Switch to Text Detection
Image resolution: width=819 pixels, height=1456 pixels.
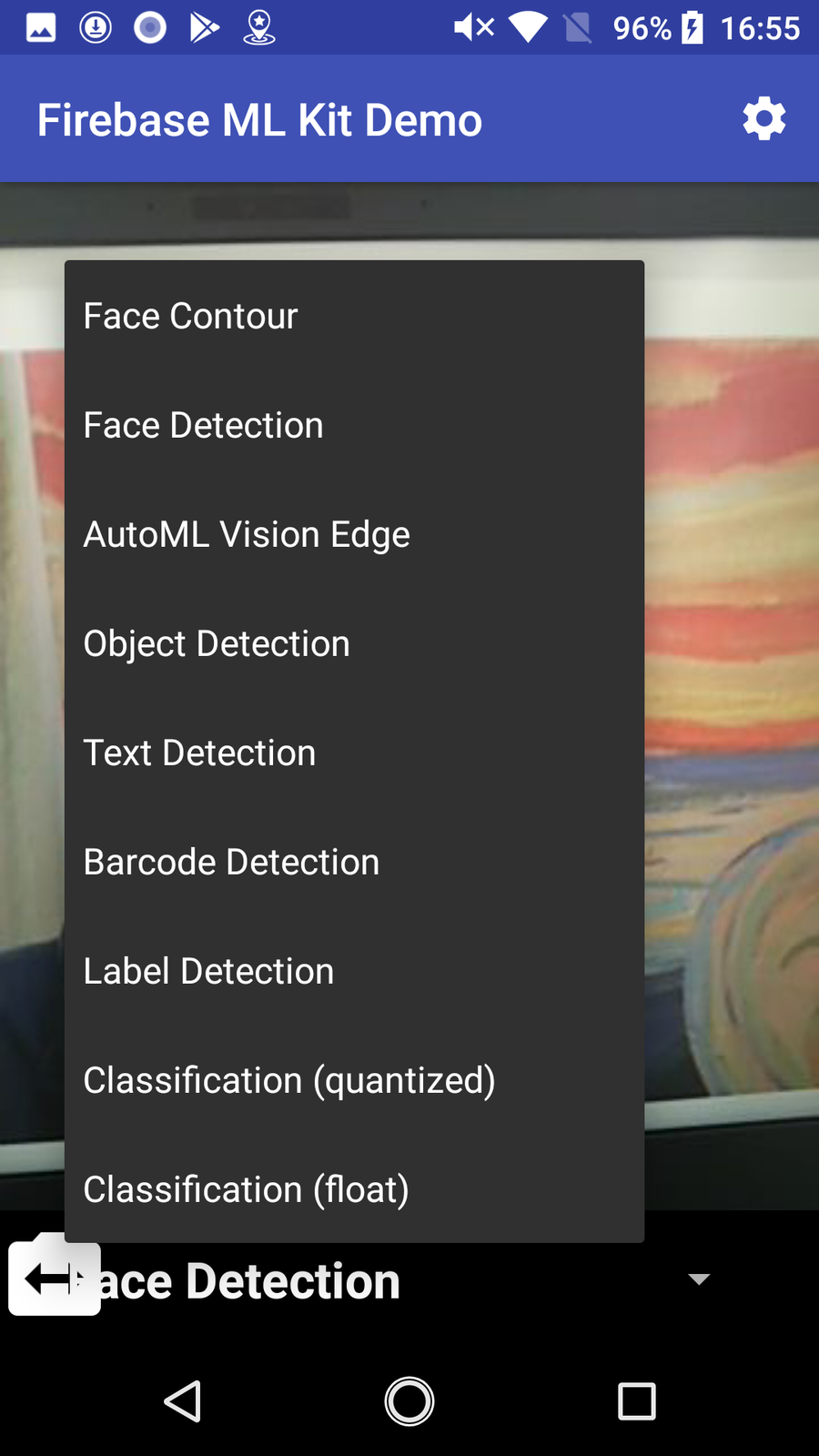354,753
